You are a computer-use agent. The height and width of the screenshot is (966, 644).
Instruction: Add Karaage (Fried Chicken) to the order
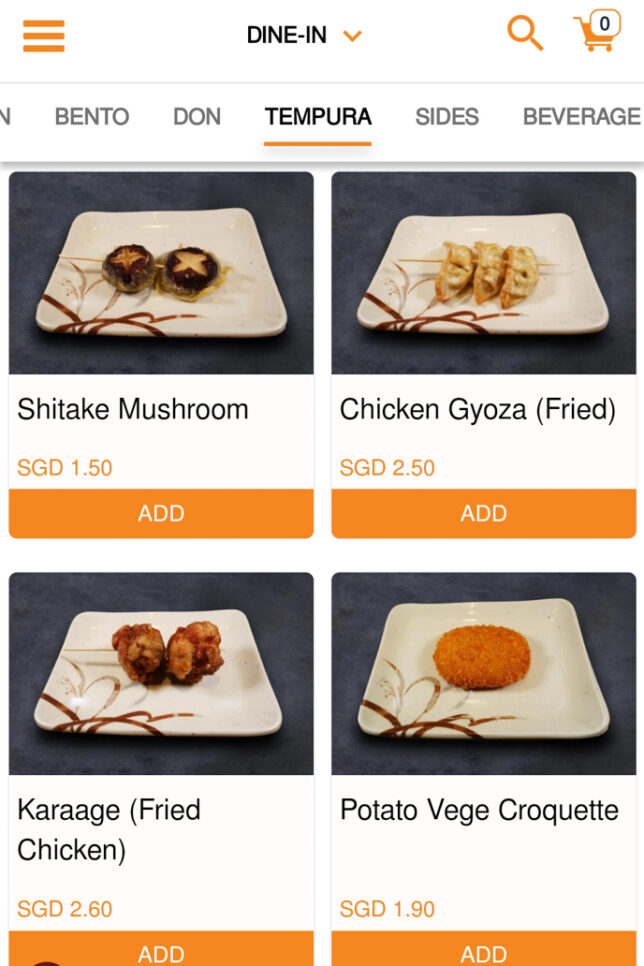(161, 950)
